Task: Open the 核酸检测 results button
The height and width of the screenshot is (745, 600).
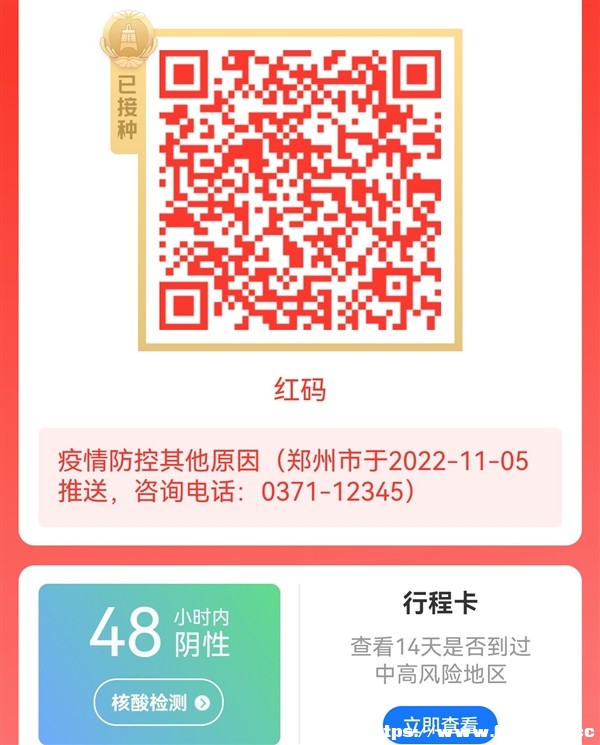Action: tap(158, 703)
